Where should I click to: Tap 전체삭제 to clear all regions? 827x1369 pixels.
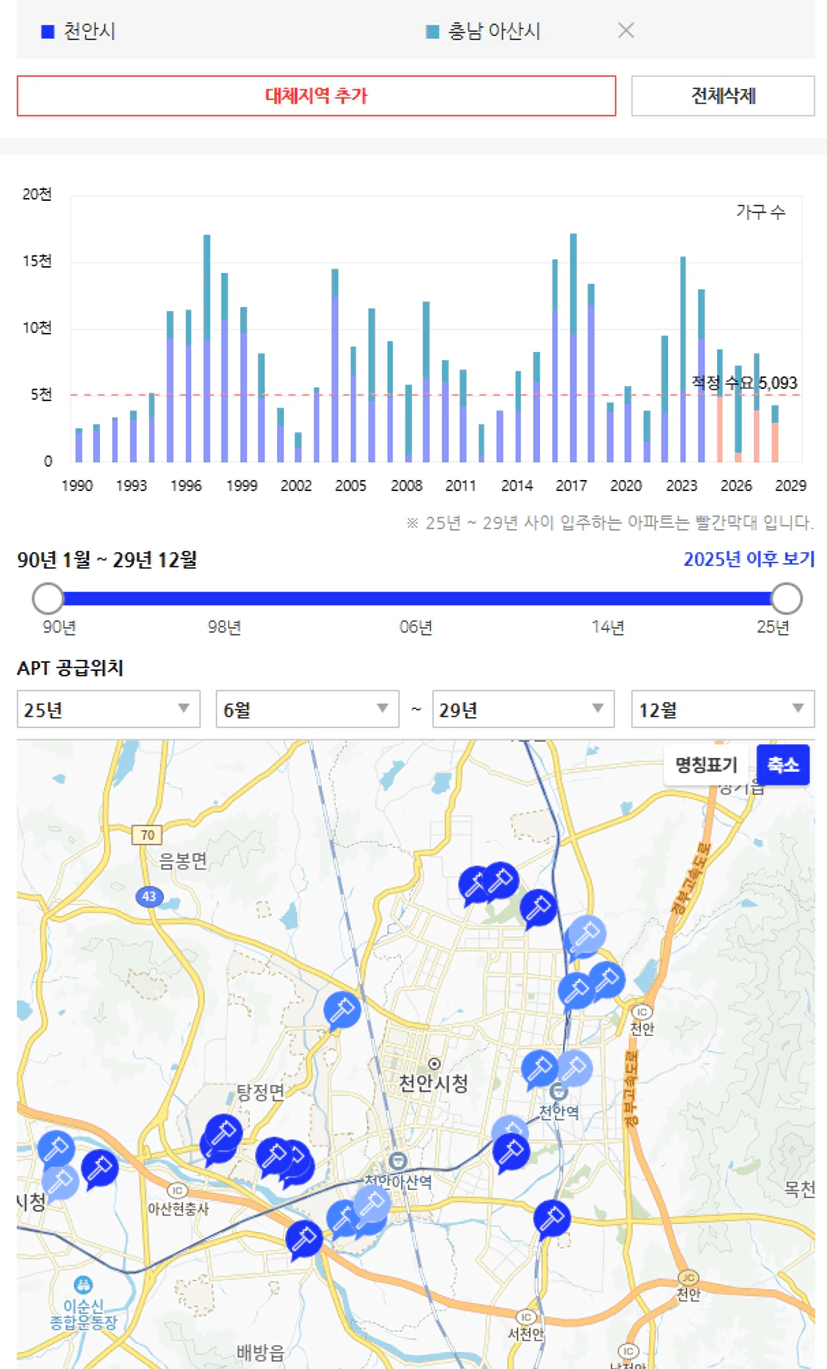click(x=723, y=96)
